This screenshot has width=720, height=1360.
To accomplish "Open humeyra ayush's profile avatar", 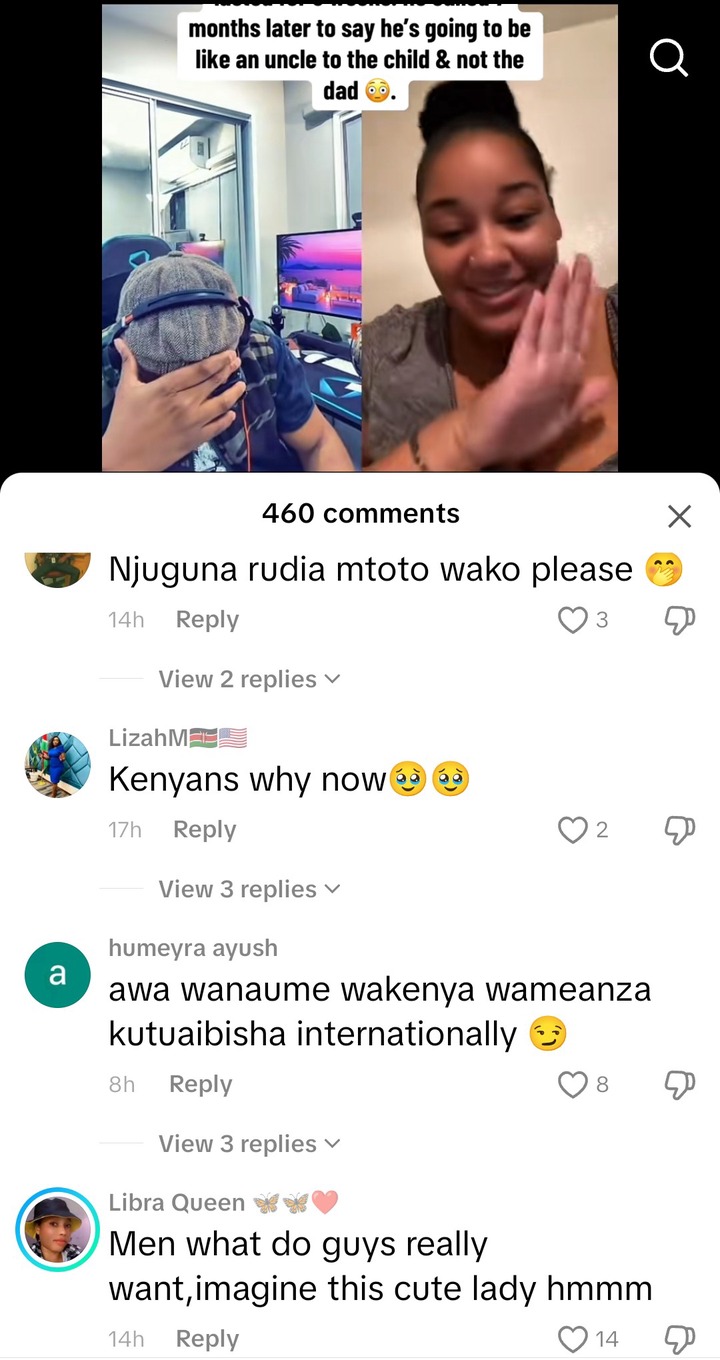I will 57,975.
